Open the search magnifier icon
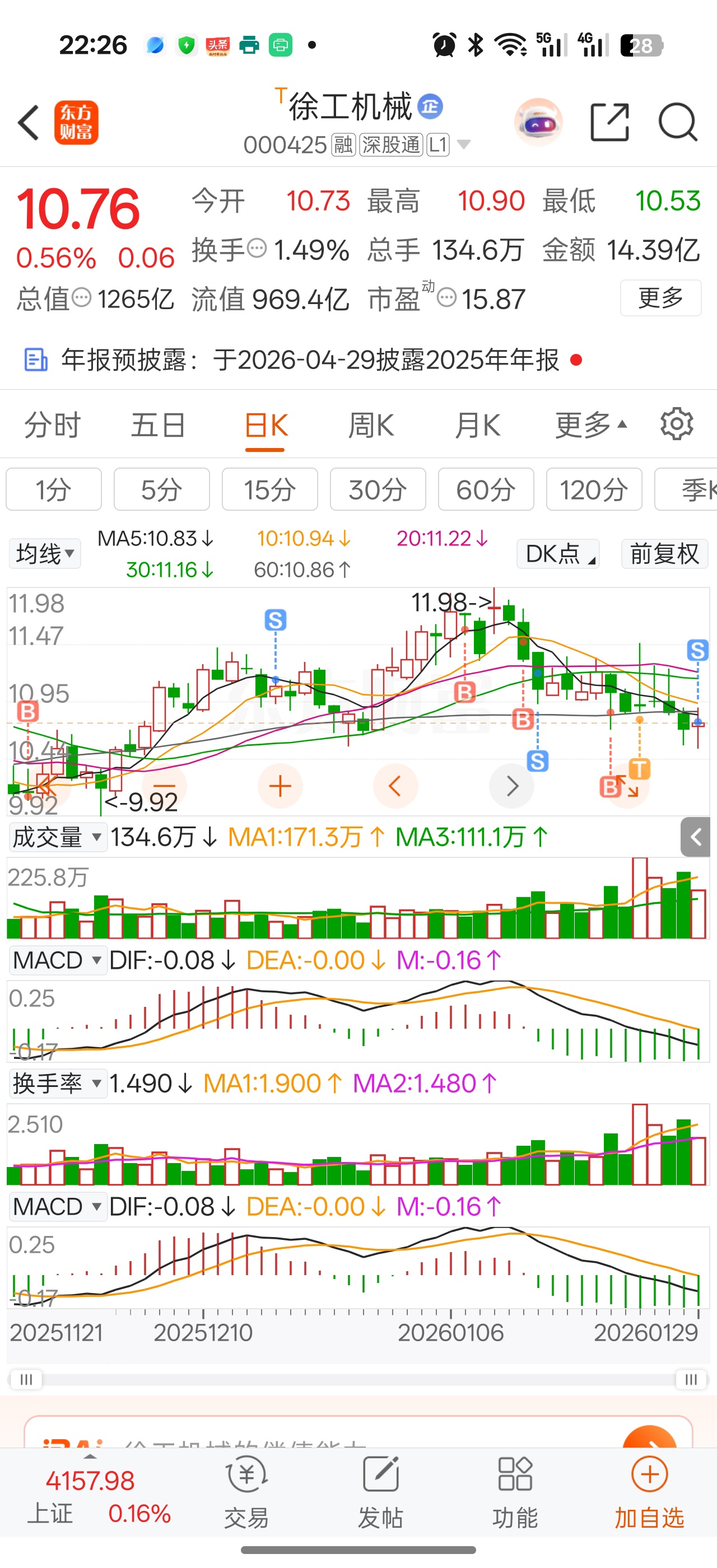The height and width of the screenshot is (1568, 717). tap(677, 123)
